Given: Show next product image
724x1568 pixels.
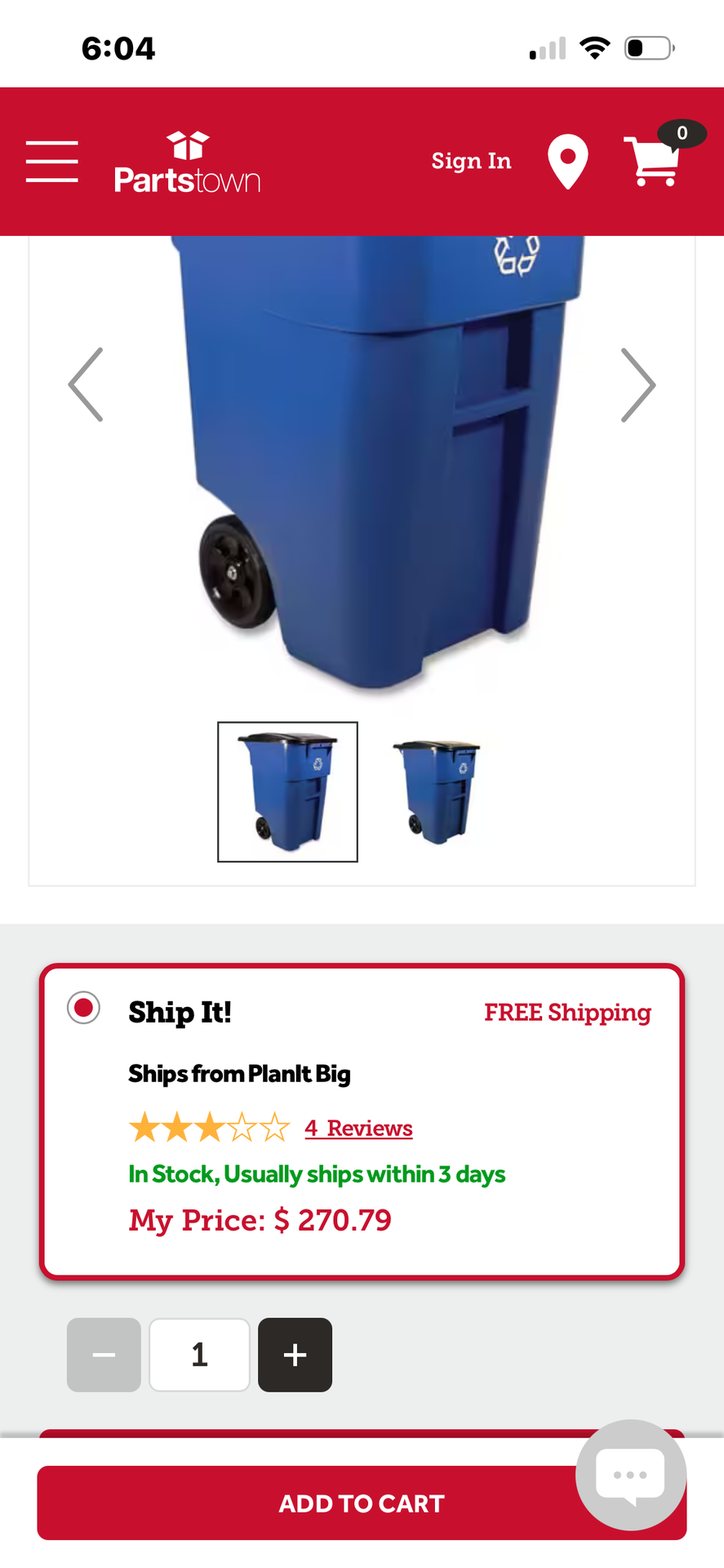Looking at the screenshot, I should 637,385.
